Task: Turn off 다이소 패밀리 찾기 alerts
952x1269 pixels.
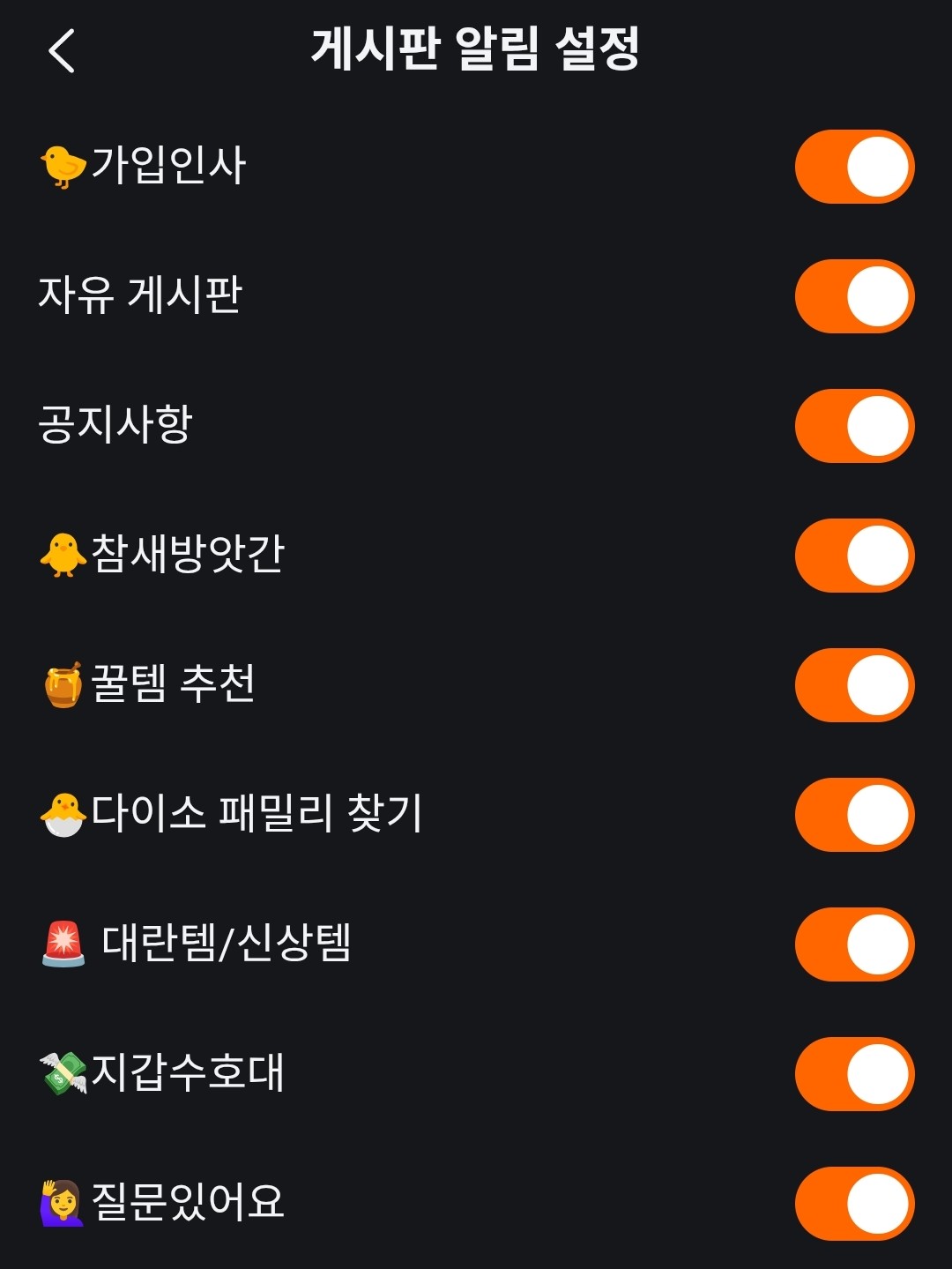Action: (854, 815)
